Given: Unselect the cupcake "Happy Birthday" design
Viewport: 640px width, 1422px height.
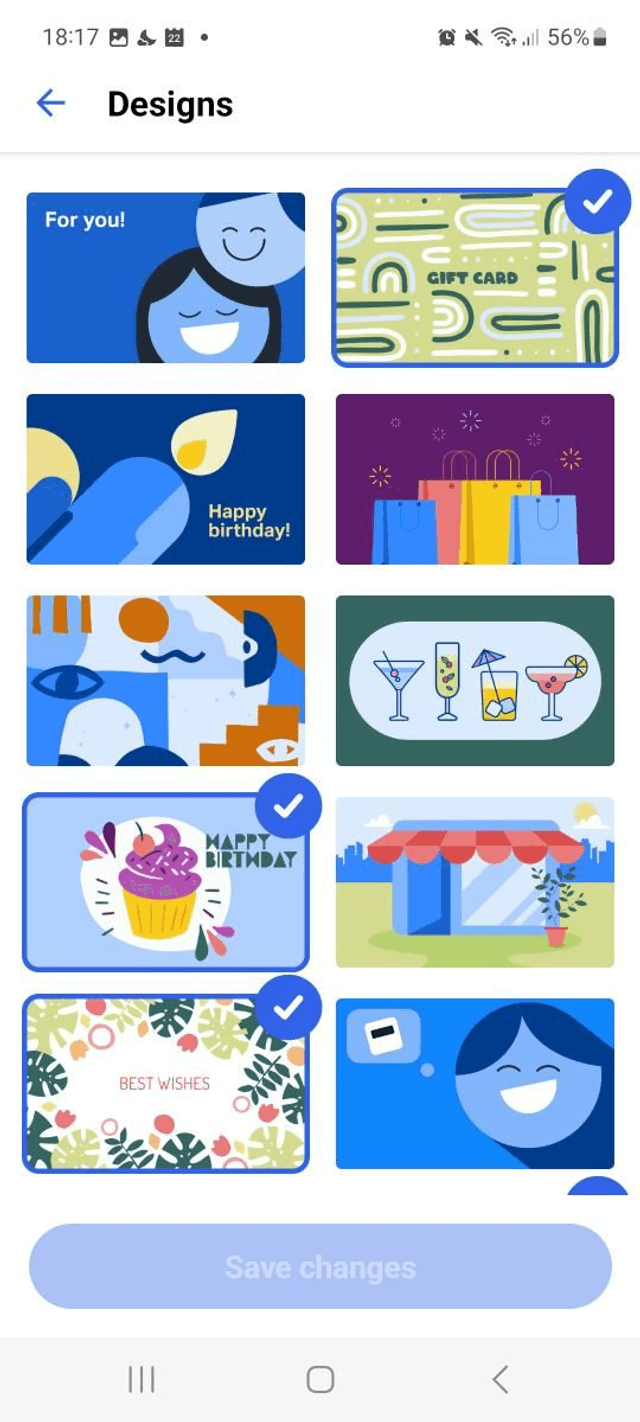Looking at the screenshot, I should (166, 882).
